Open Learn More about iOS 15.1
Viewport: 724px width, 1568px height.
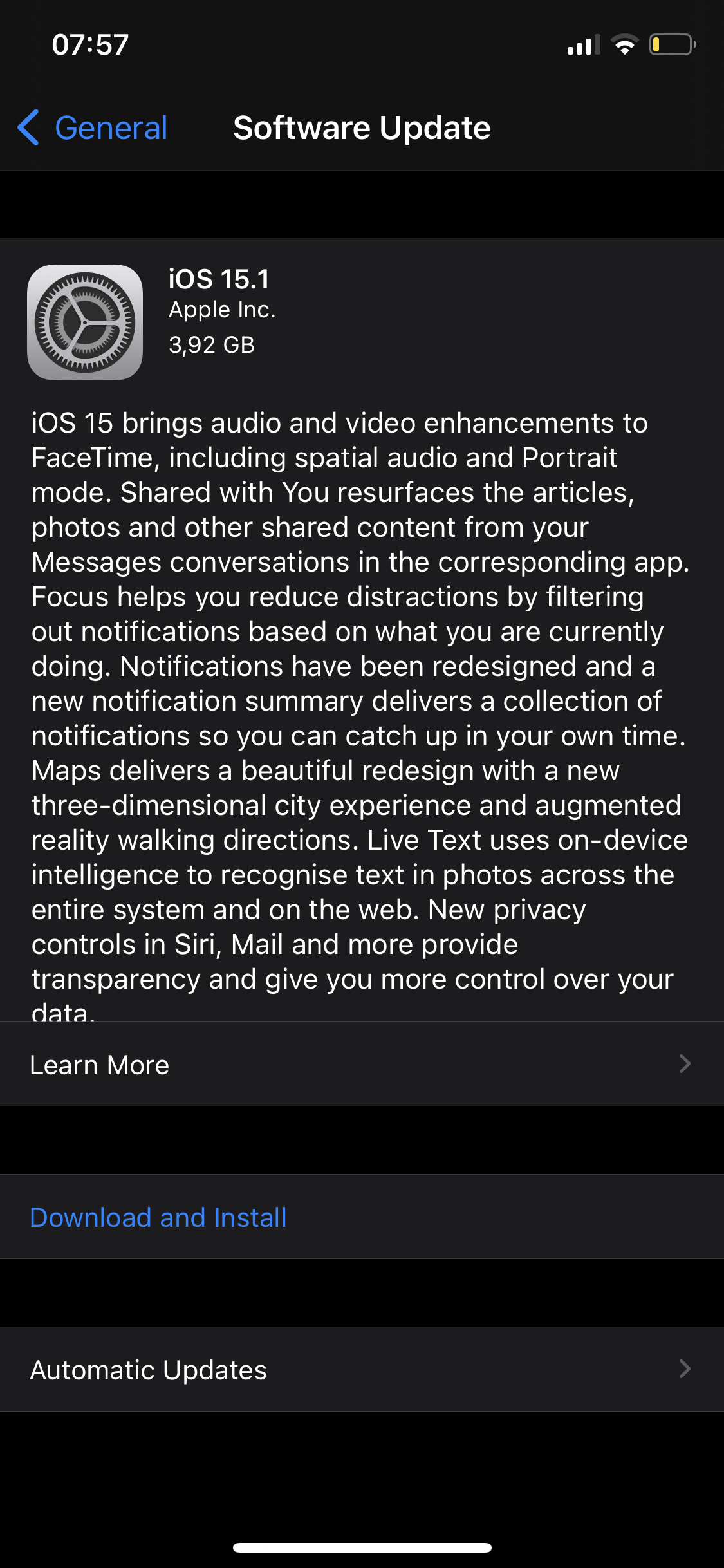[x=362, y=1065]
